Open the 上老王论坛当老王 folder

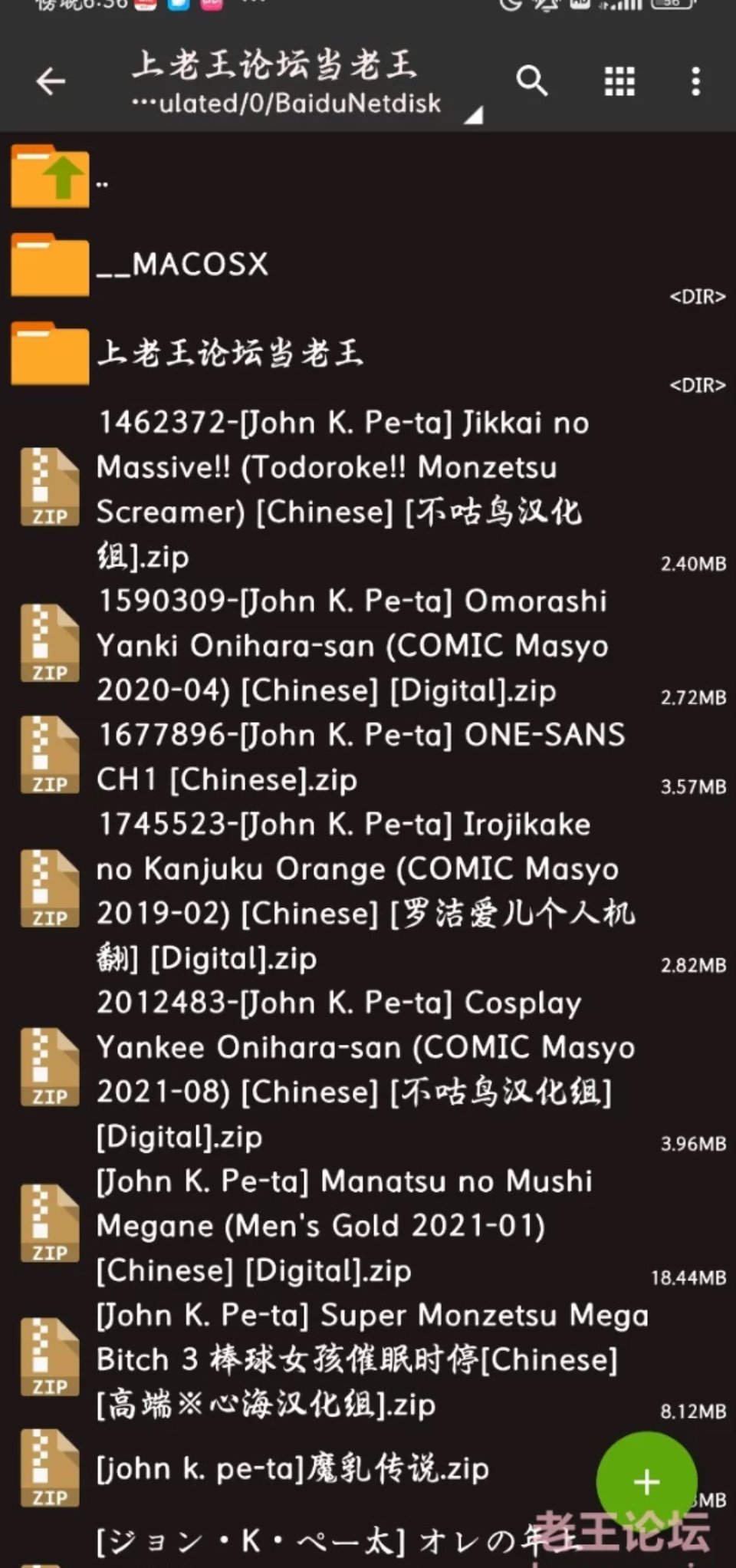tap(368, 354)
